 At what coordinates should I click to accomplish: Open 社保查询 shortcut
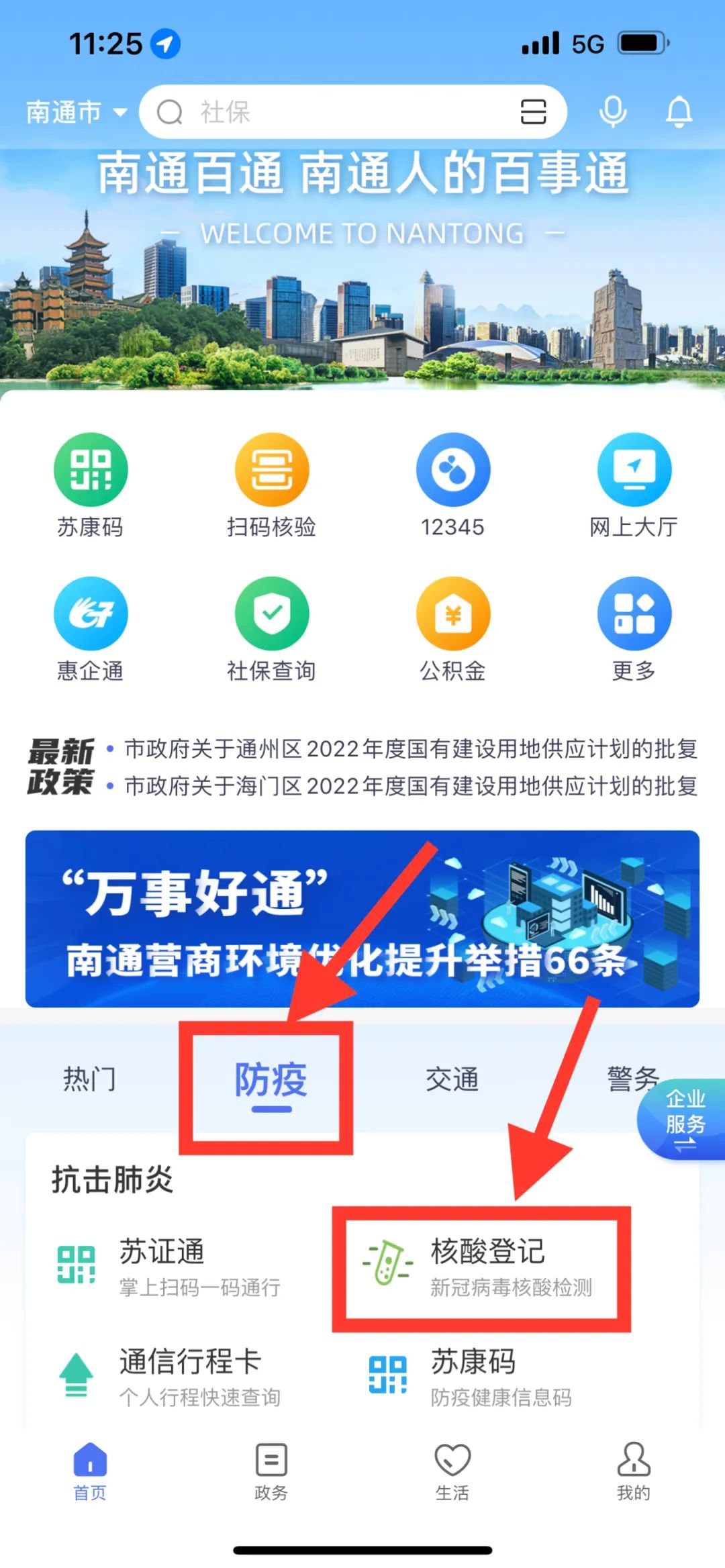tap(271, 629)
